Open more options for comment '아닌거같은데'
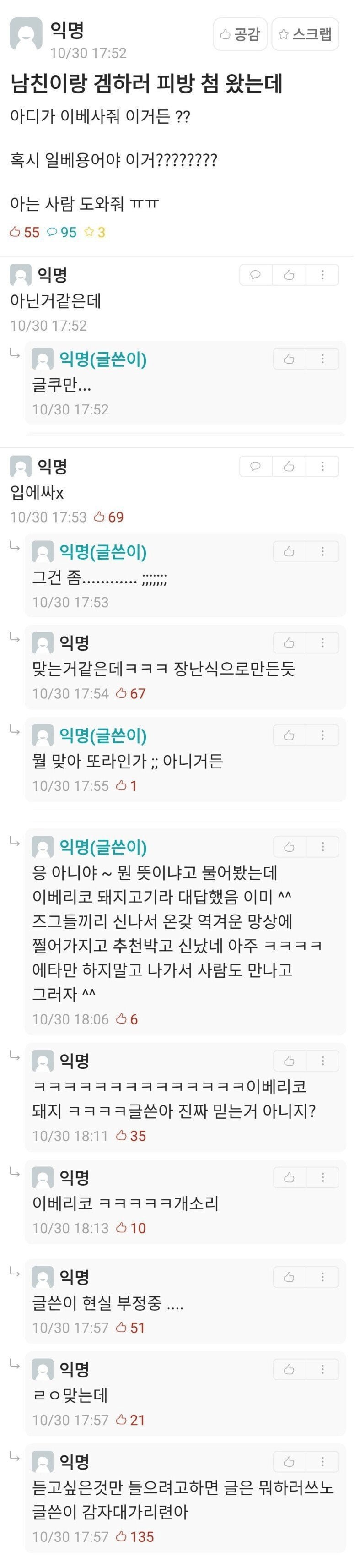The image size is (360, 1568). (322, 275)
